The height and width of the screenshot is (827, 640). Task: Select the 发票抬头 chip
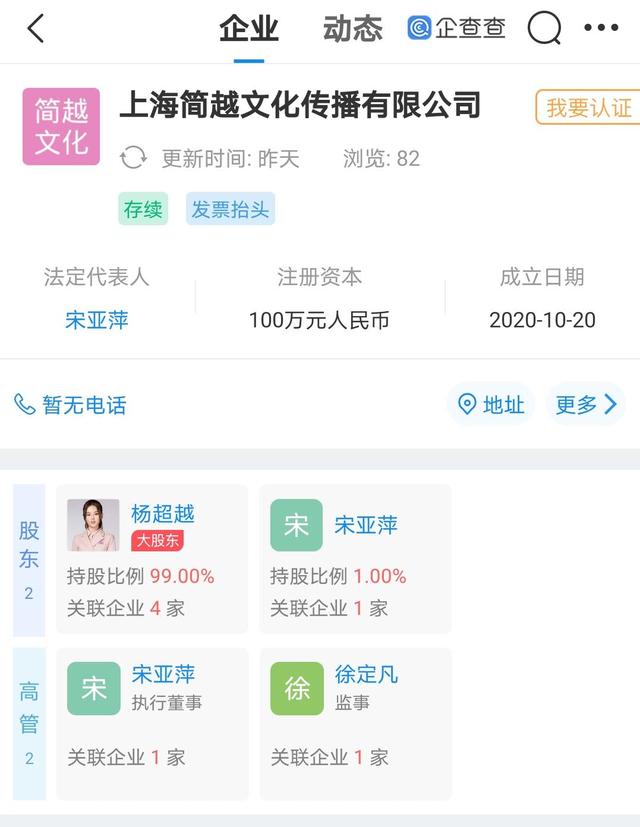coord(230,209)
